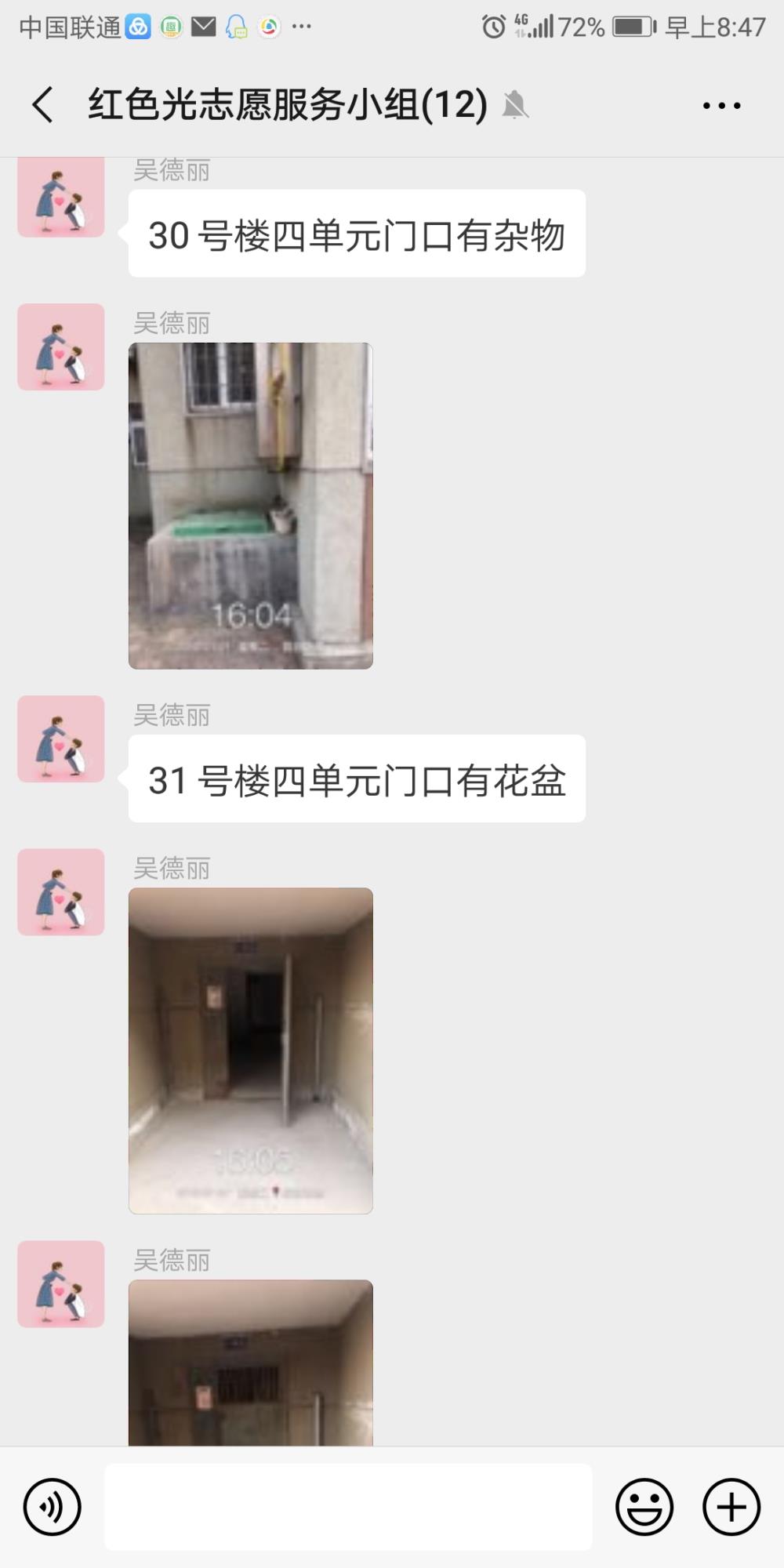Open the photo with 16:04 timestamp

251,506
